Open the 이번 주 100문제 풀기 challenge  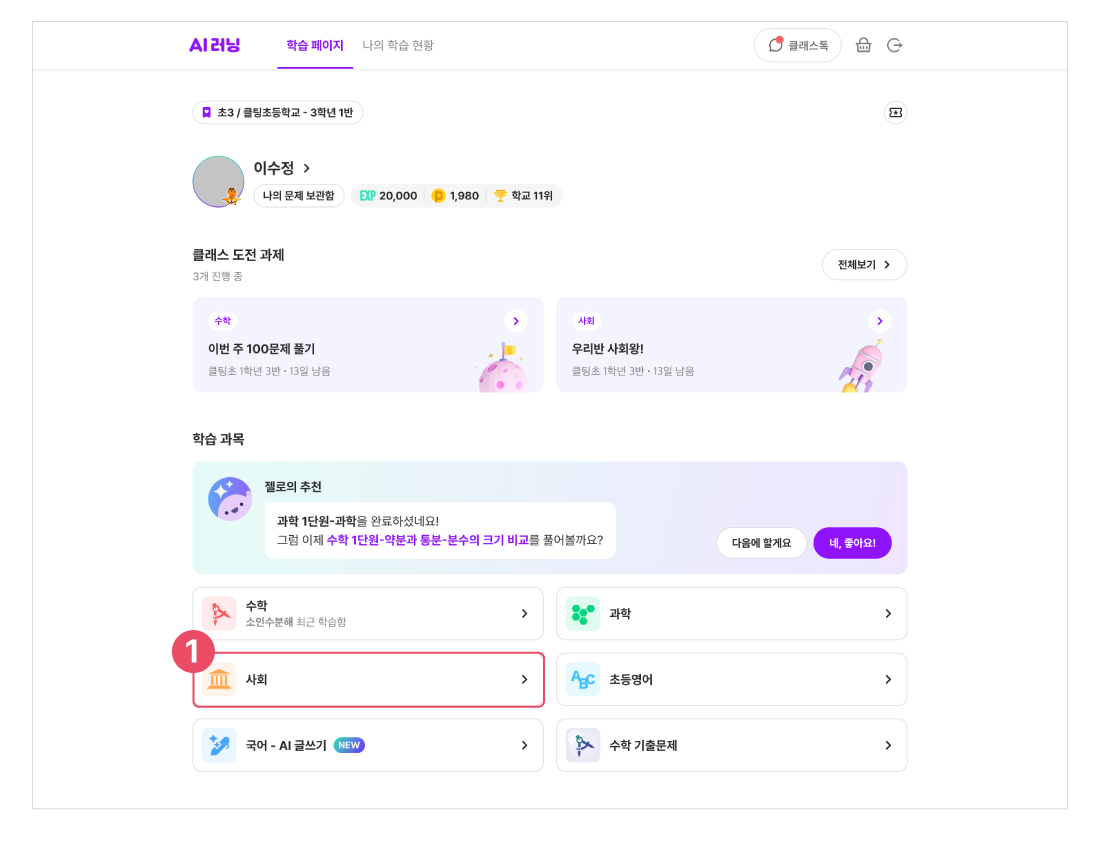point(368,344)
